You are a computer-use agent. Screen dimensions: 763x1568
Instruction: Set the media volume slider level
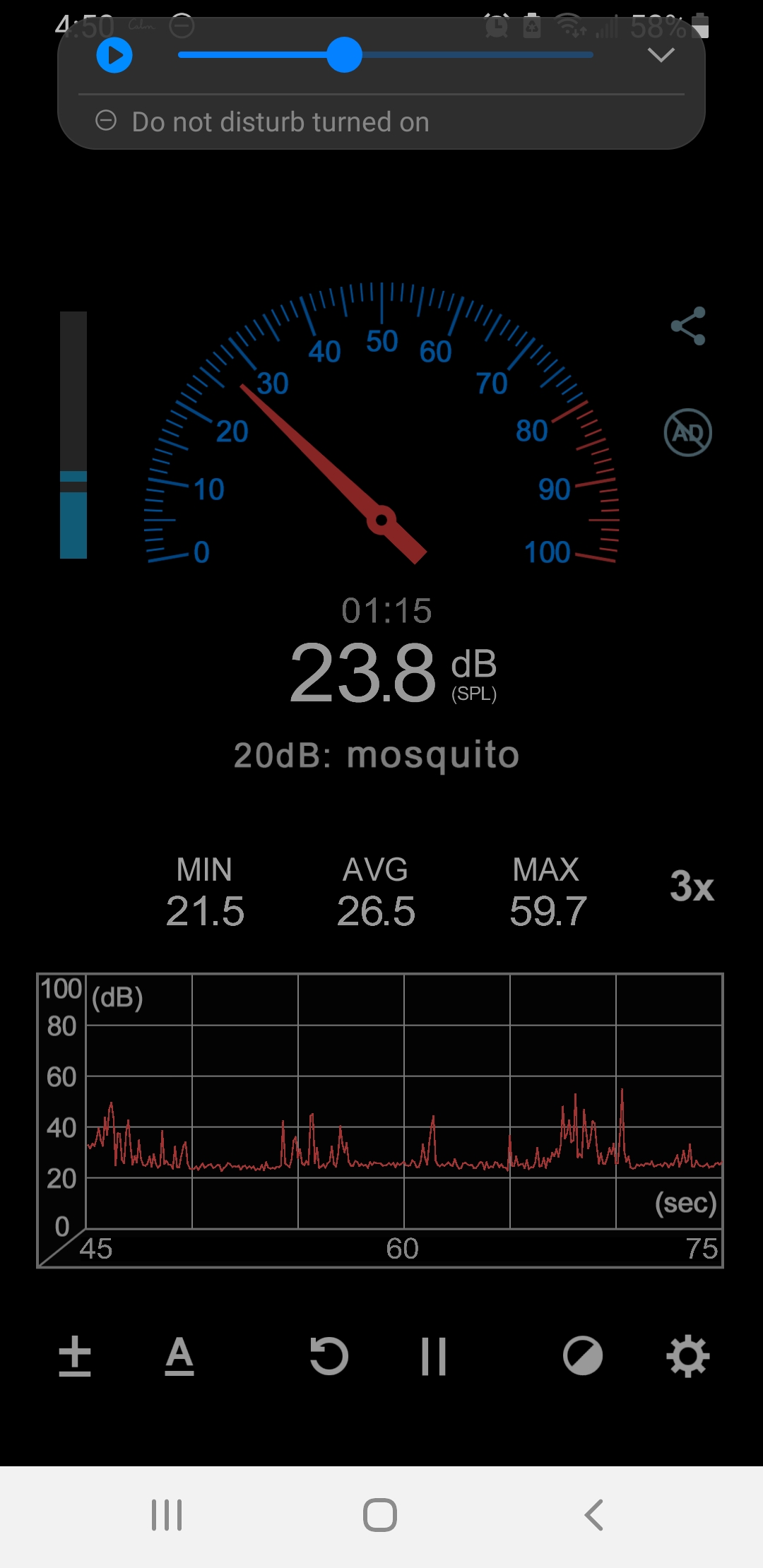[x=344, y=55]
